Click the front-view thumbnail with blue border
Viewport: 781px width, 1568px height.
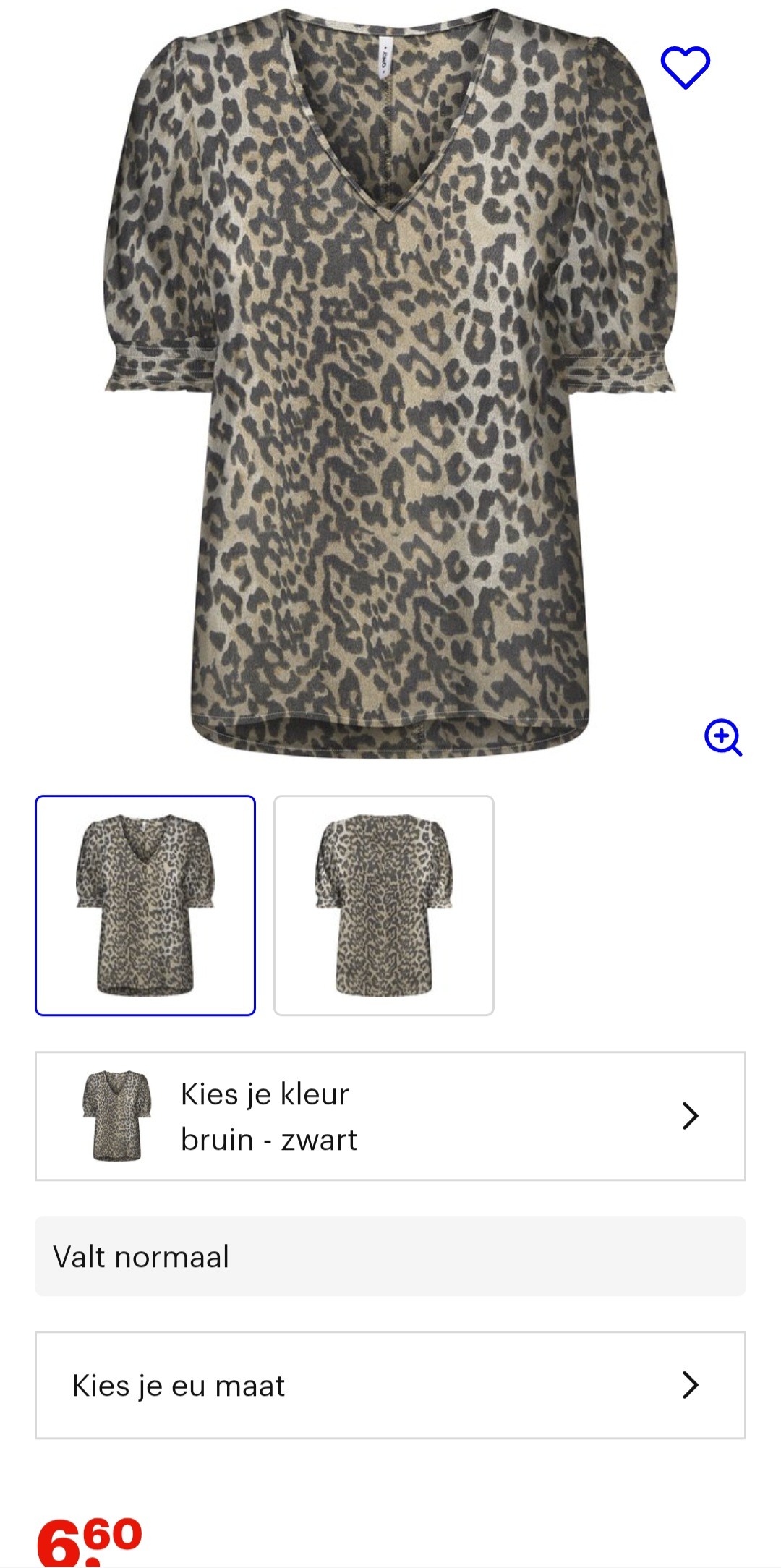point(147,904)
